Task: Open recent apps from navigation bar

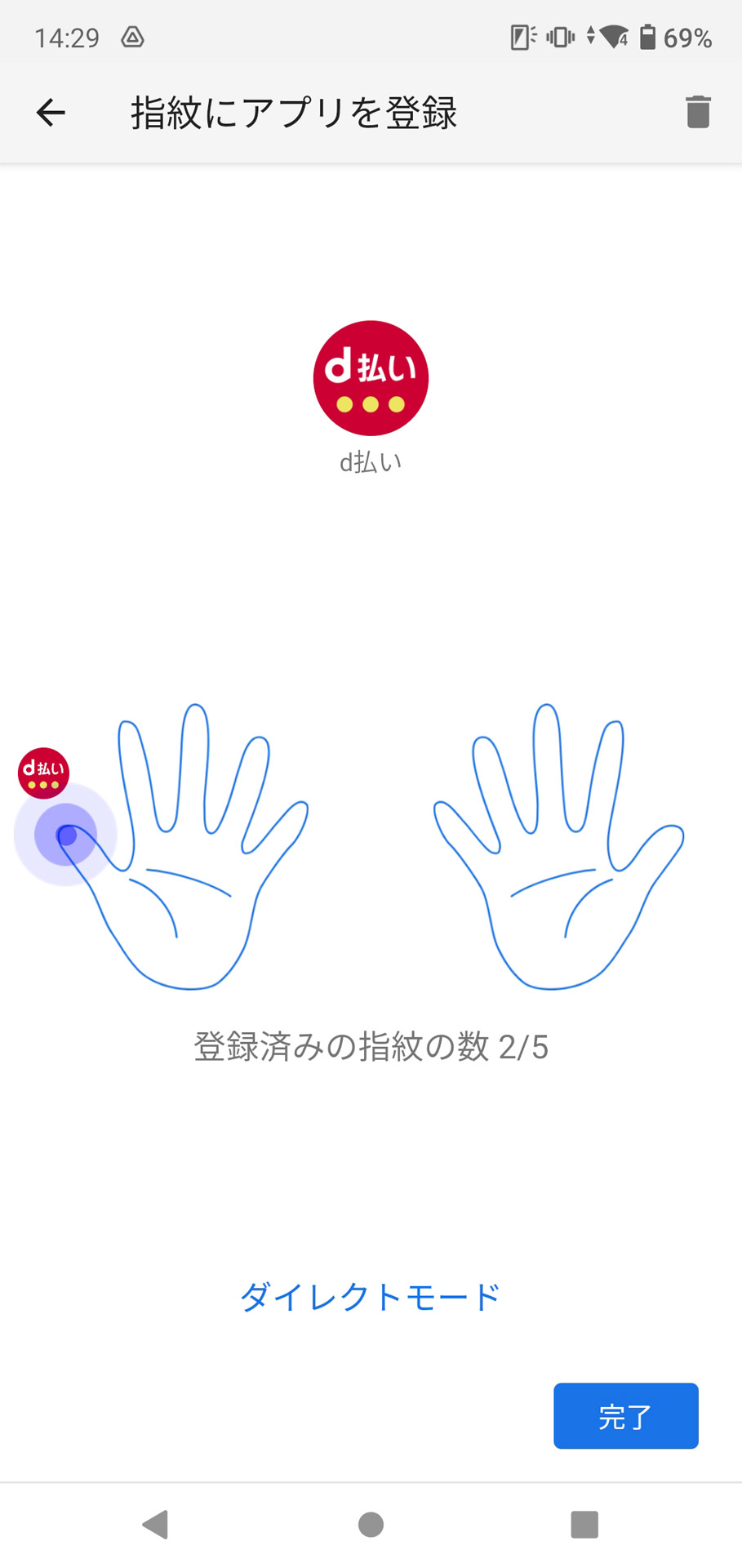Action: tap(584, 1524)
